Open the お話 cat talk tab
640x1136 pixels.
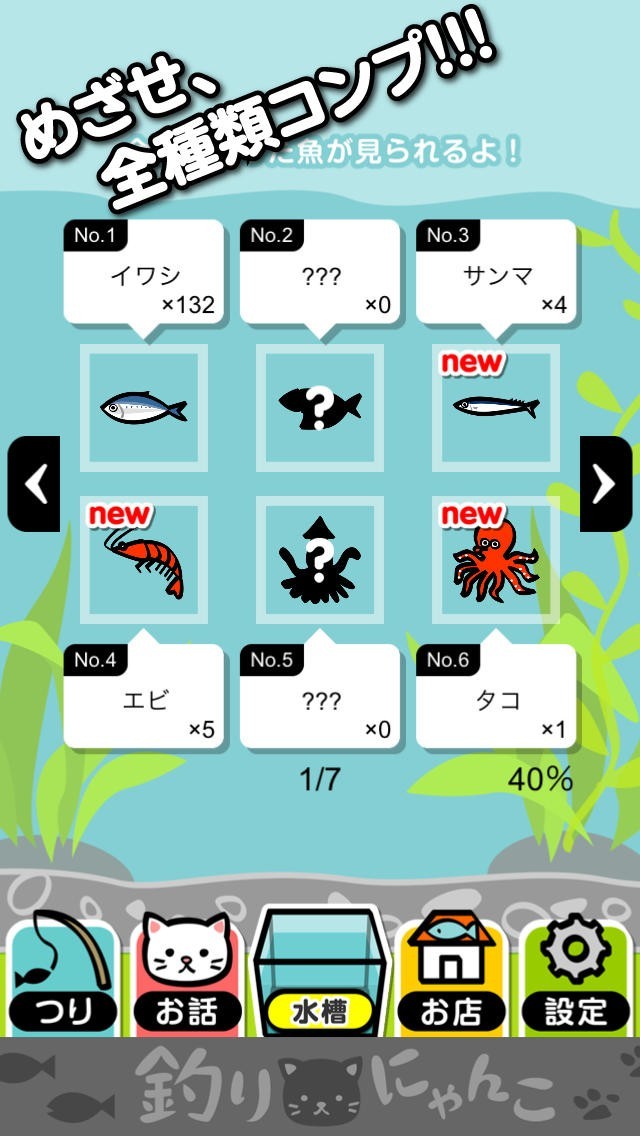click(188, 973)
